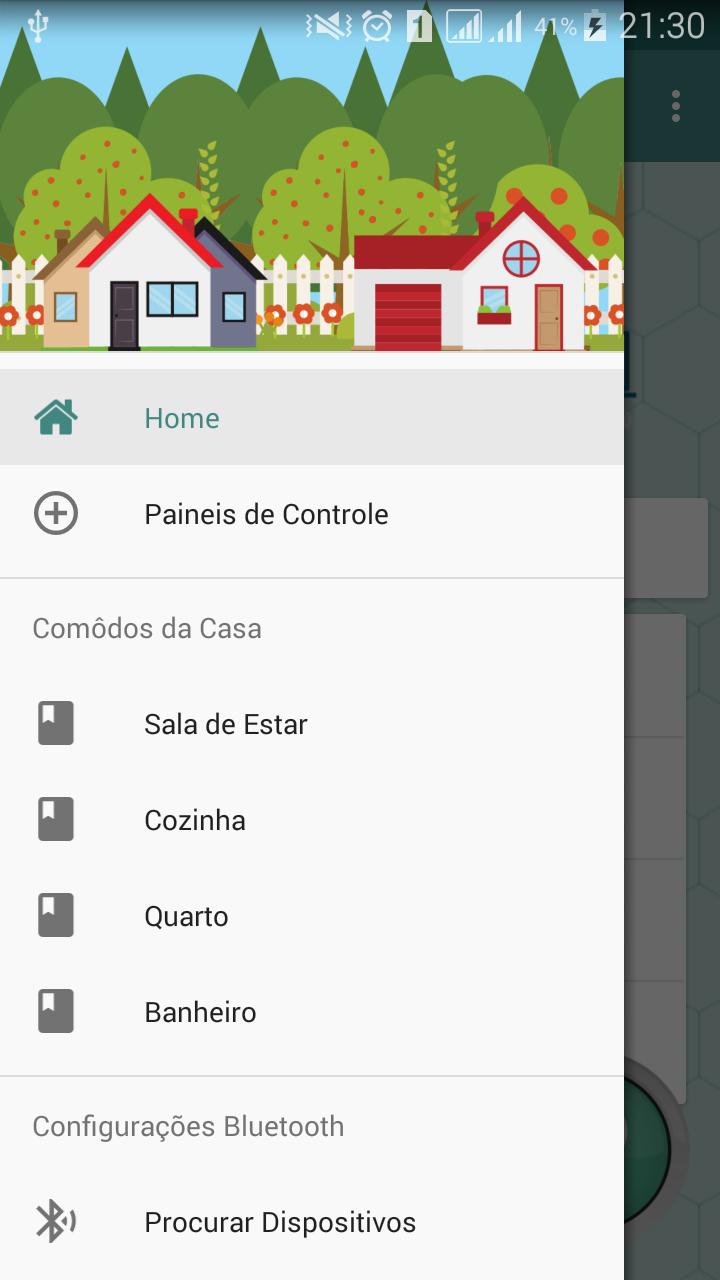Select the Home entry in the navigation drawer
This screenshot has height=1280, width=720.
click(x=182, y=417)
